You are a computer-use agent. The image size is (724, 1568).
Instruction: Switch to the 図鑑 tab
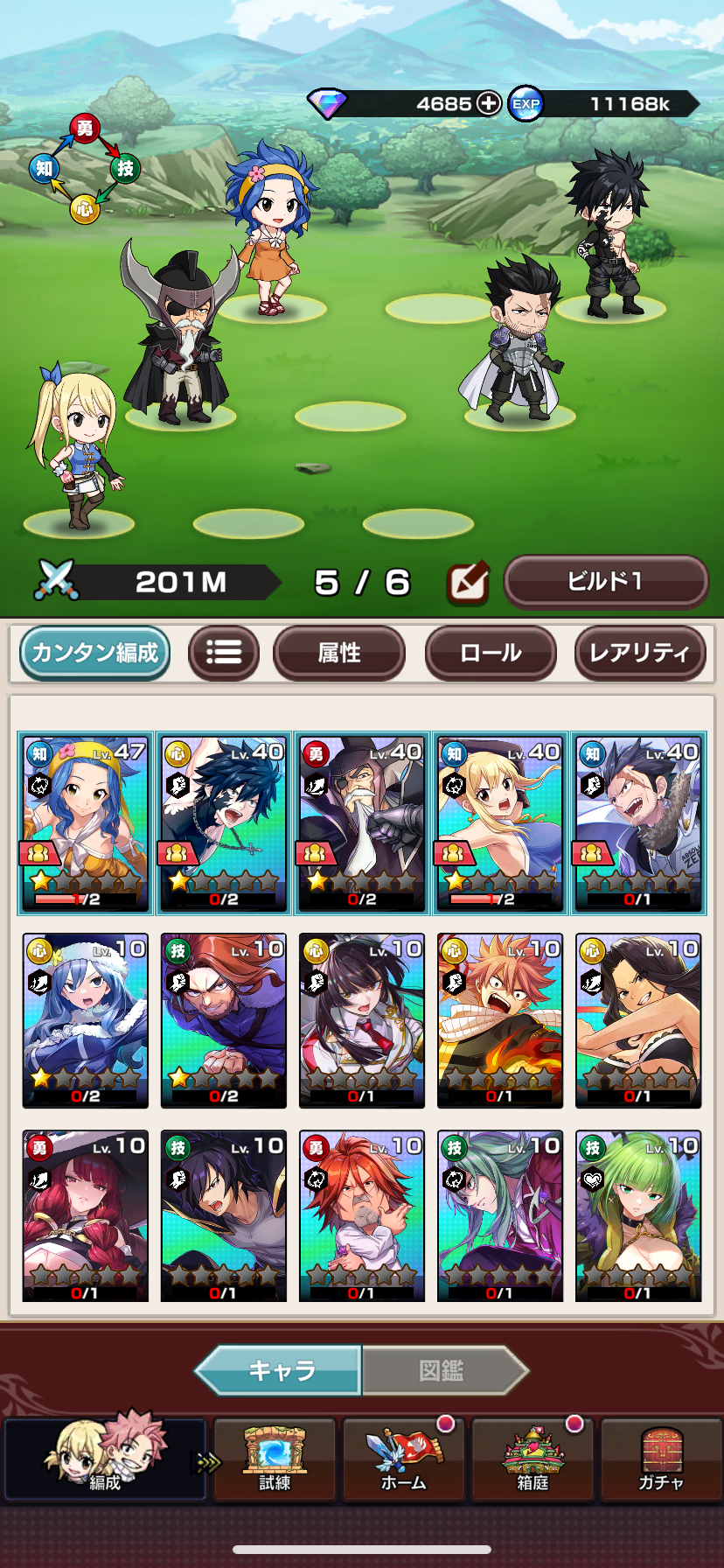(442, 1370)
